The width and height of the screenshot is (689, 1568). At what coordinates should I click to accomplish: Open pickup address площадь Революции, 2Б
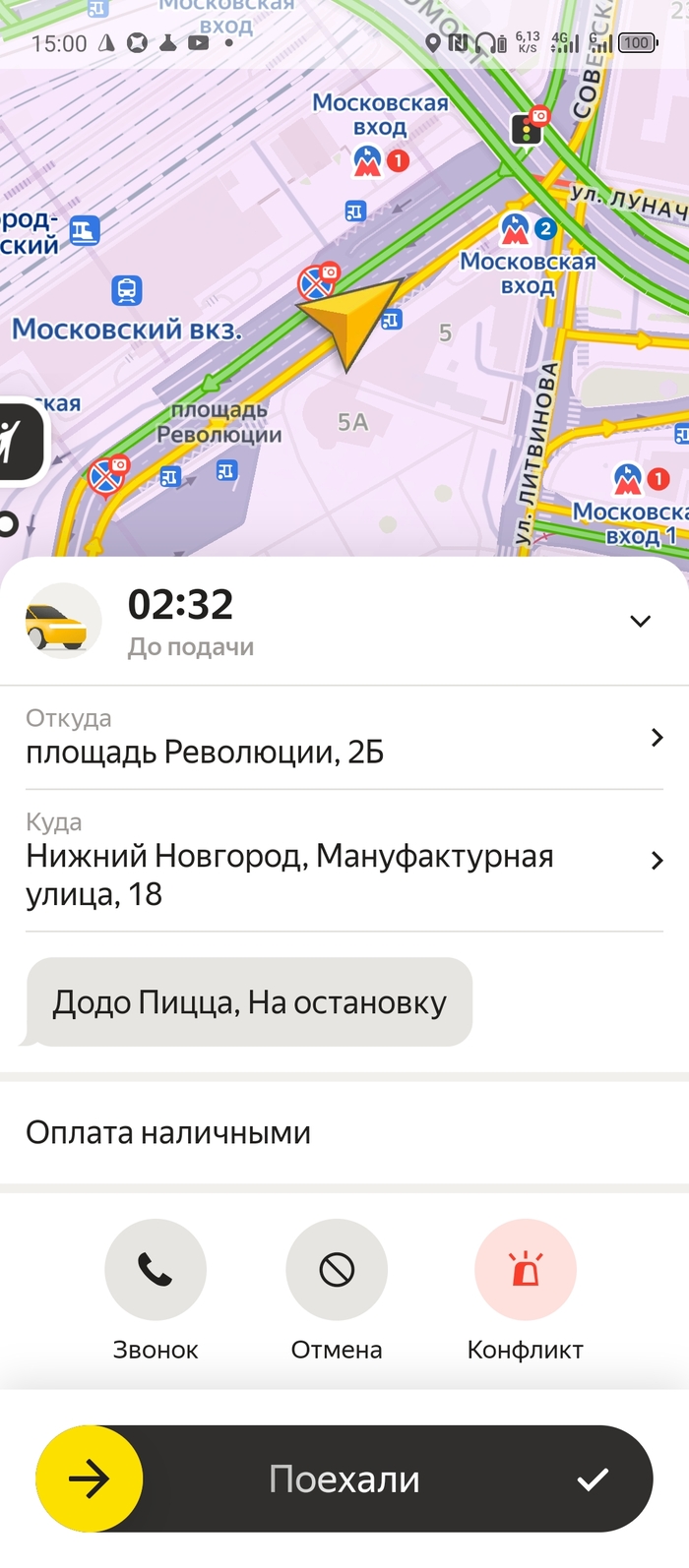click(343, 738)
